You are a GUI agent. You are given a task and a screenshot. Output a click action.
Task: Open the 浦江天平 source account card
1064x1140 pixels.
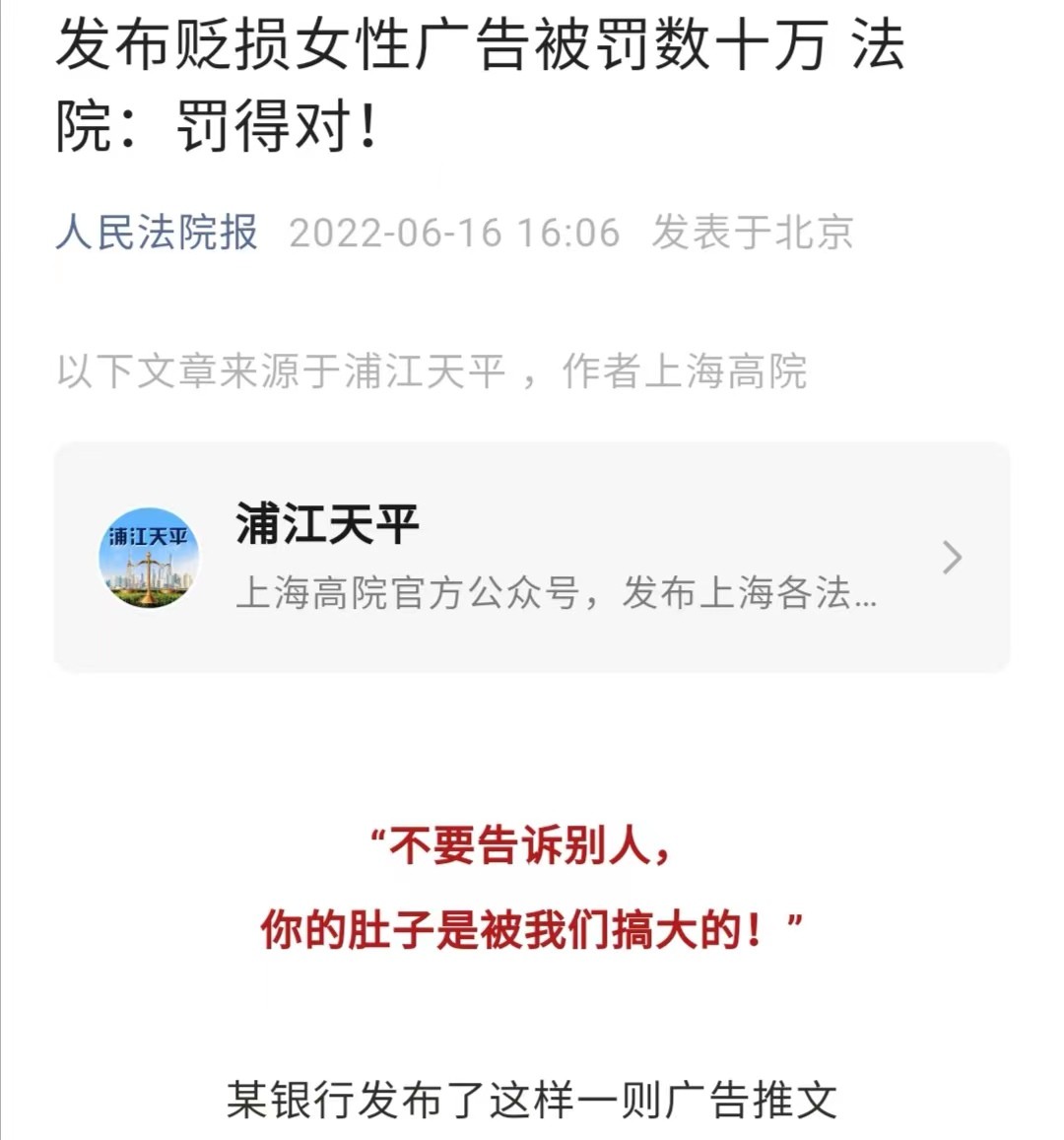click(x=532, y=558)
